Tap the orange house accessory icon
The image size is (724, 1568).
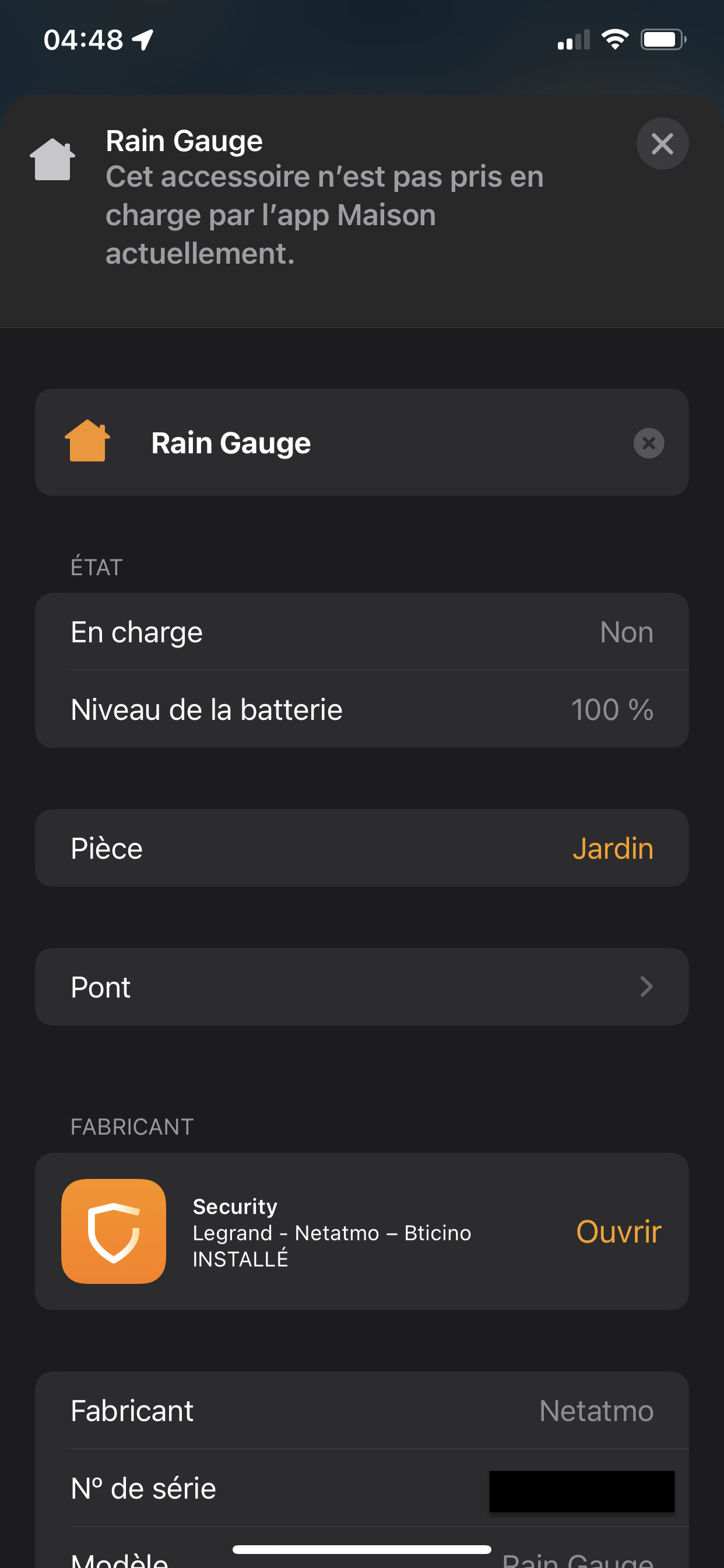click(87, 442)
